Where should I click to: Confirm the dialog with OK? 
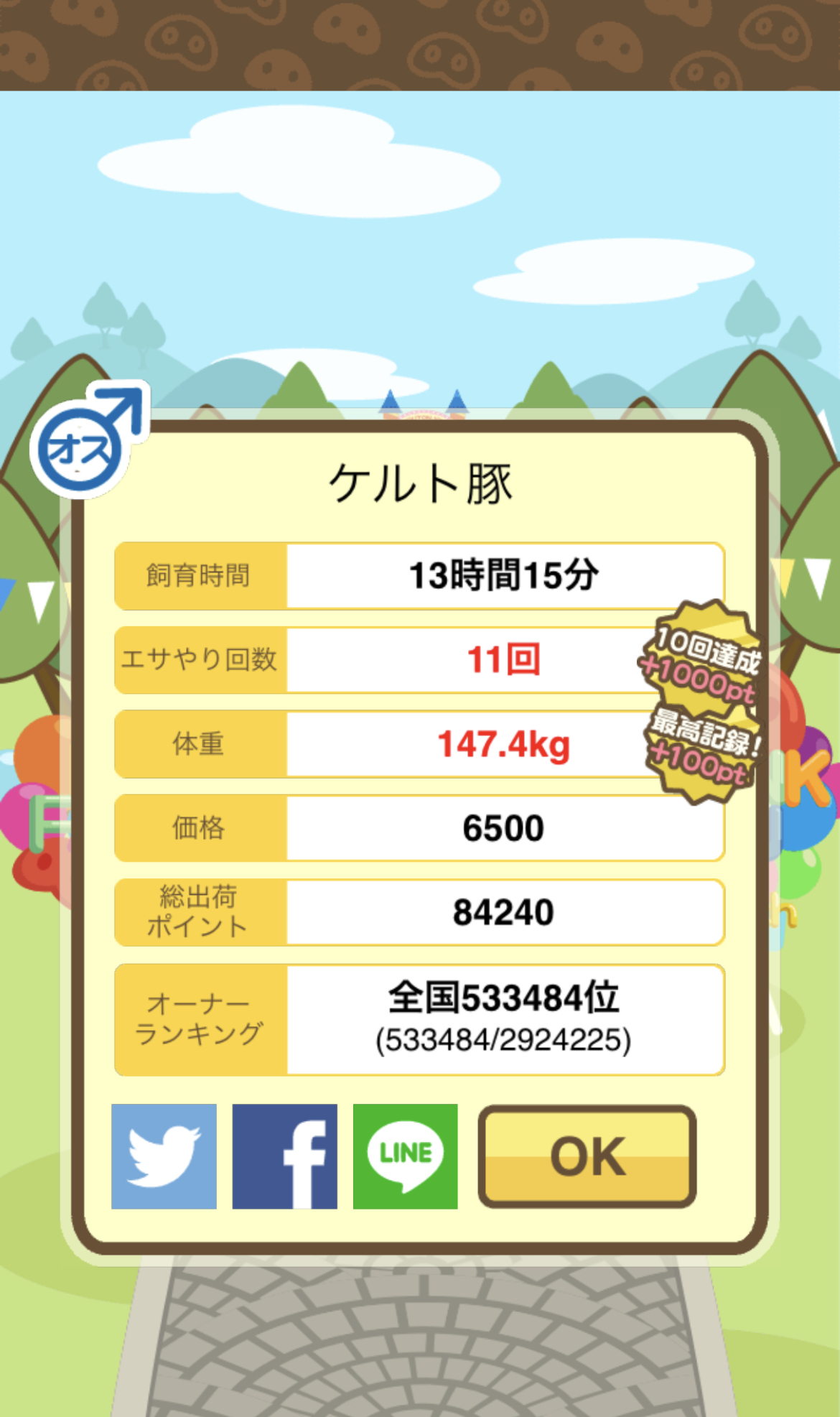[587, 1156]
